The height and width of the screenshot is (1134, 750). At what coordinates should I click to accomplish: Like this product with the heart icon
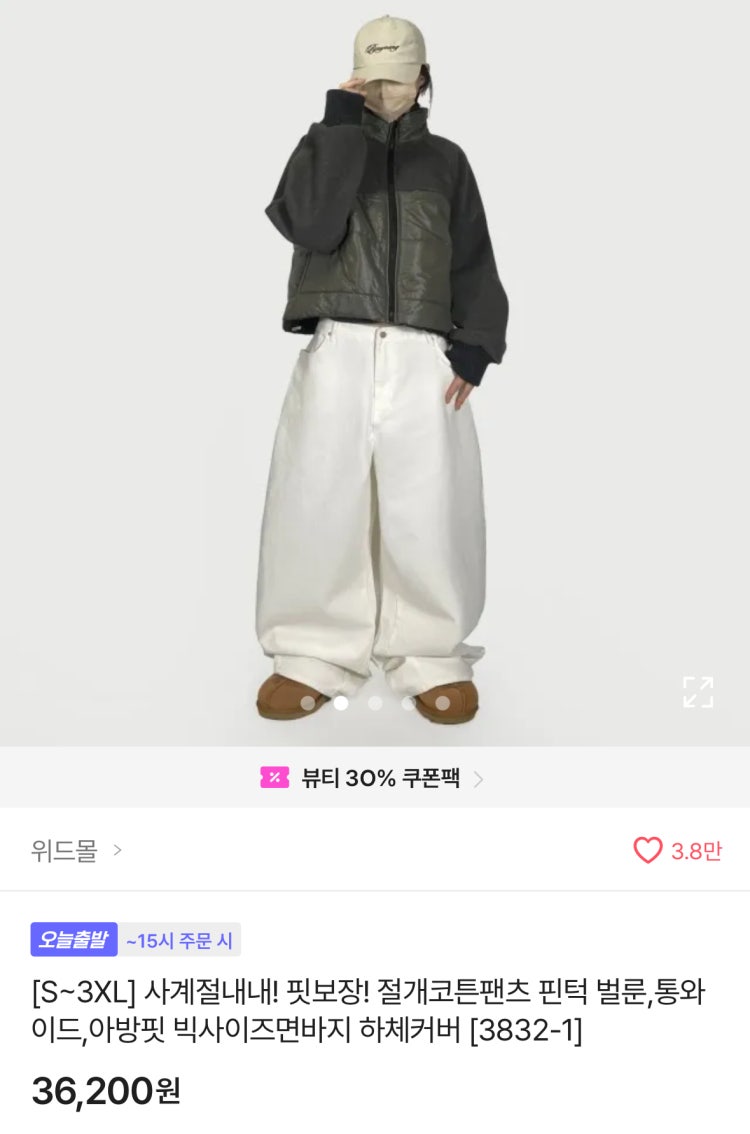[x=648, y=851]
